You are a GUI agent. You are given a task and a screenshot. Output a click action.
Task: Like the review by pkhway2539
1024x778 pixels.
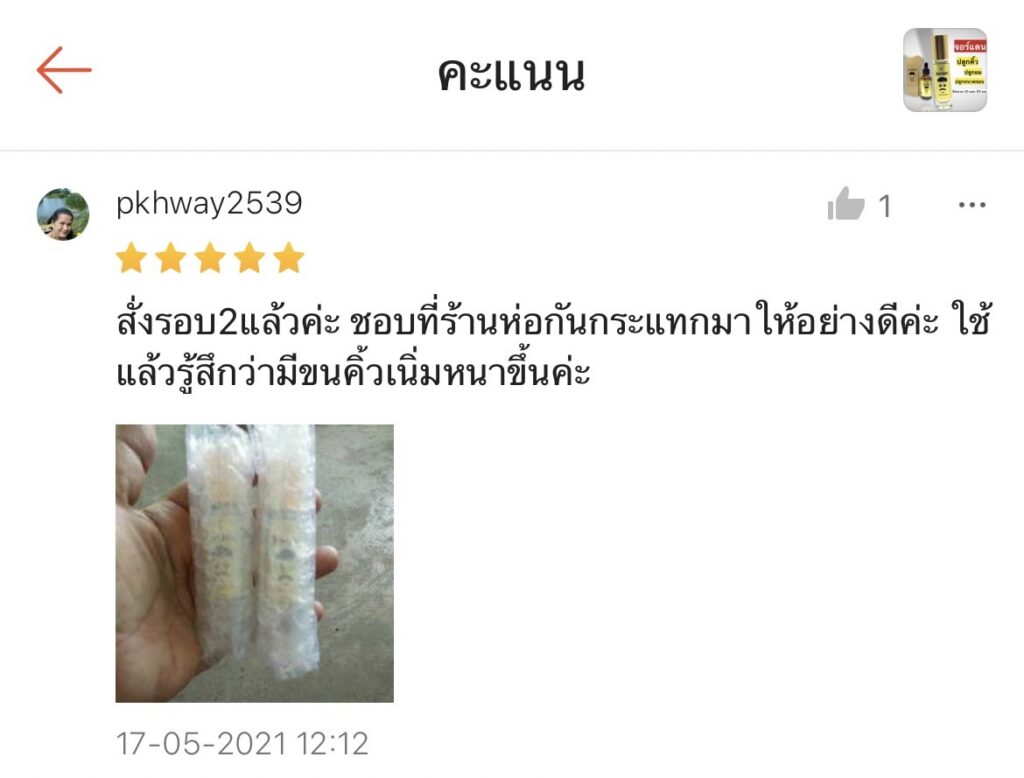(846, 205)
